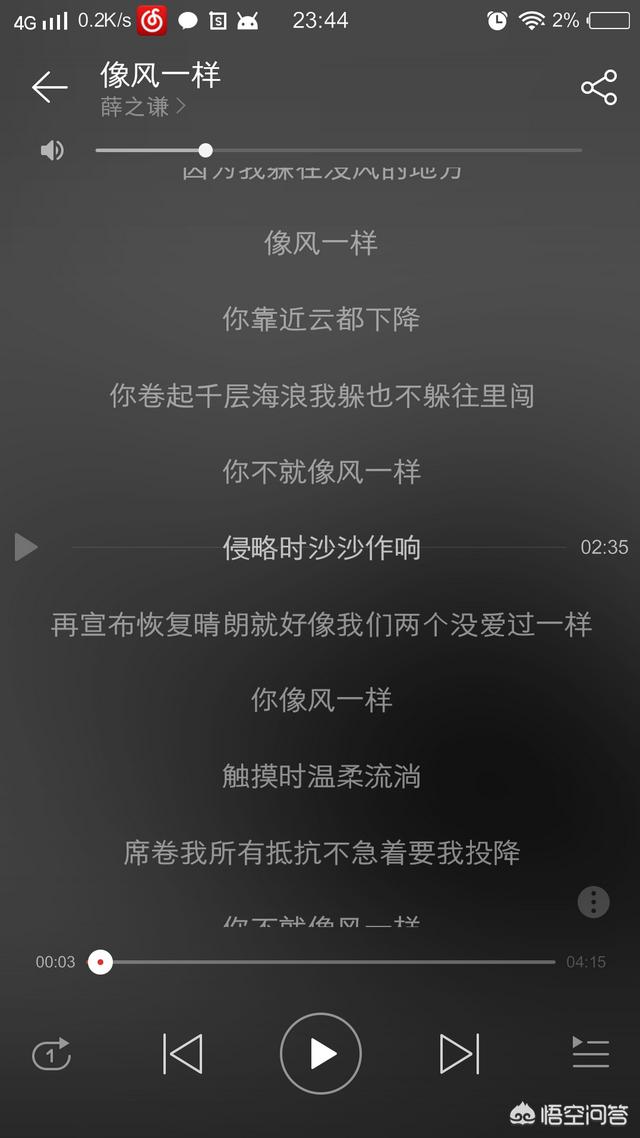
Task: Open the current playlist queue
Action: pos(590,1053)
